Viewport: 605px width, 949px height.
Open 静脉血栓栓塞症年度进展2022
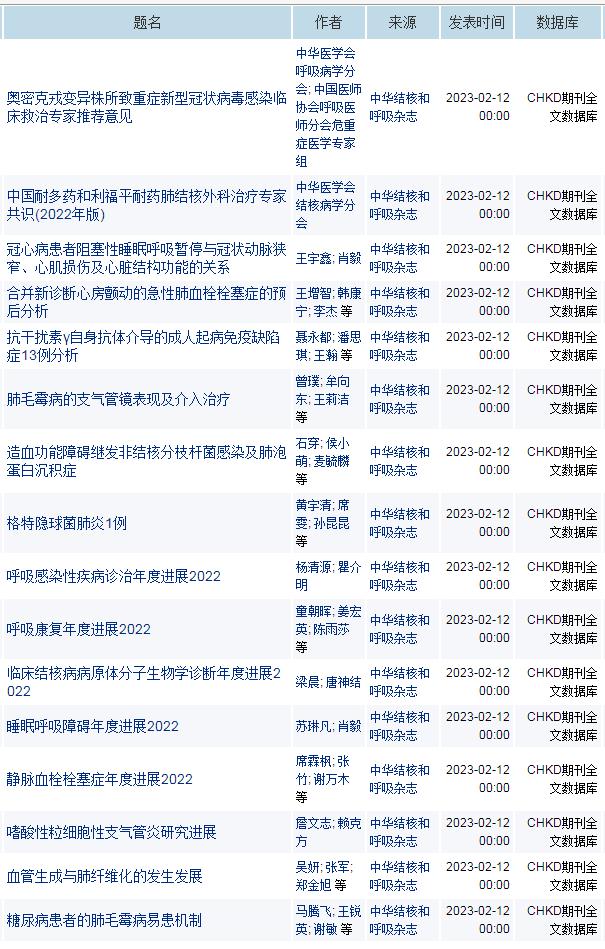99,779
